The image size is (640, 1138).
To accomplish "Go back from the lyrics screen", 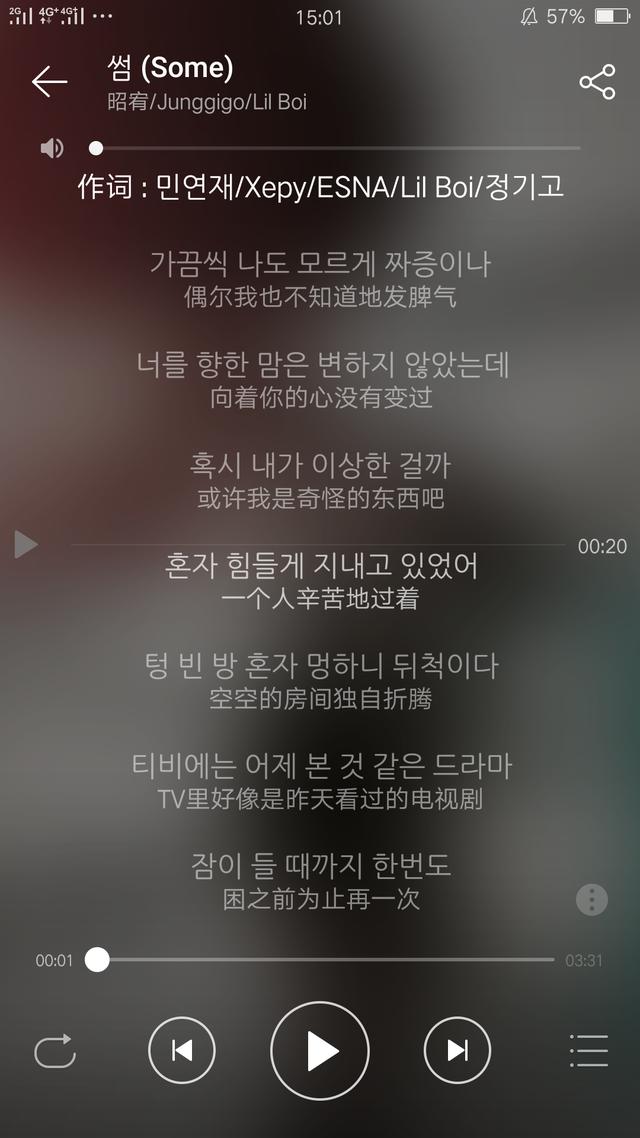I will pyautogui.click(x=49, y=81).
